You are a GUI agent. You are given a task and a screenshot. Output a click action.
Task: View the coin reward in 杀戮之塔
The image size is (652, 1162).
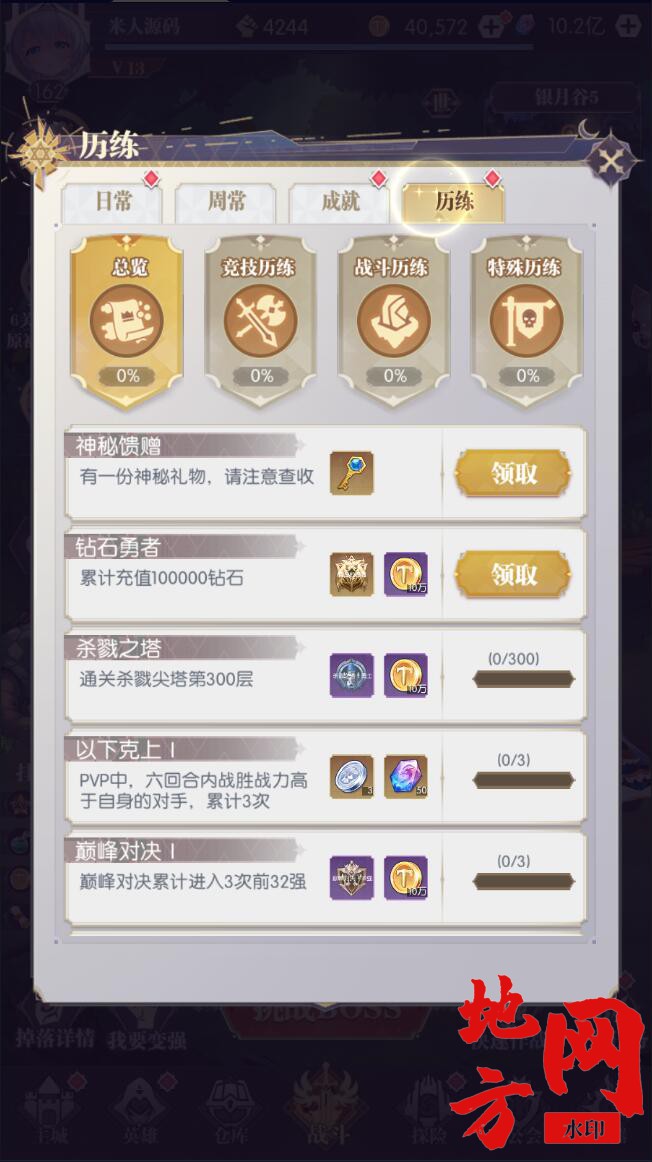coord(406,675)
